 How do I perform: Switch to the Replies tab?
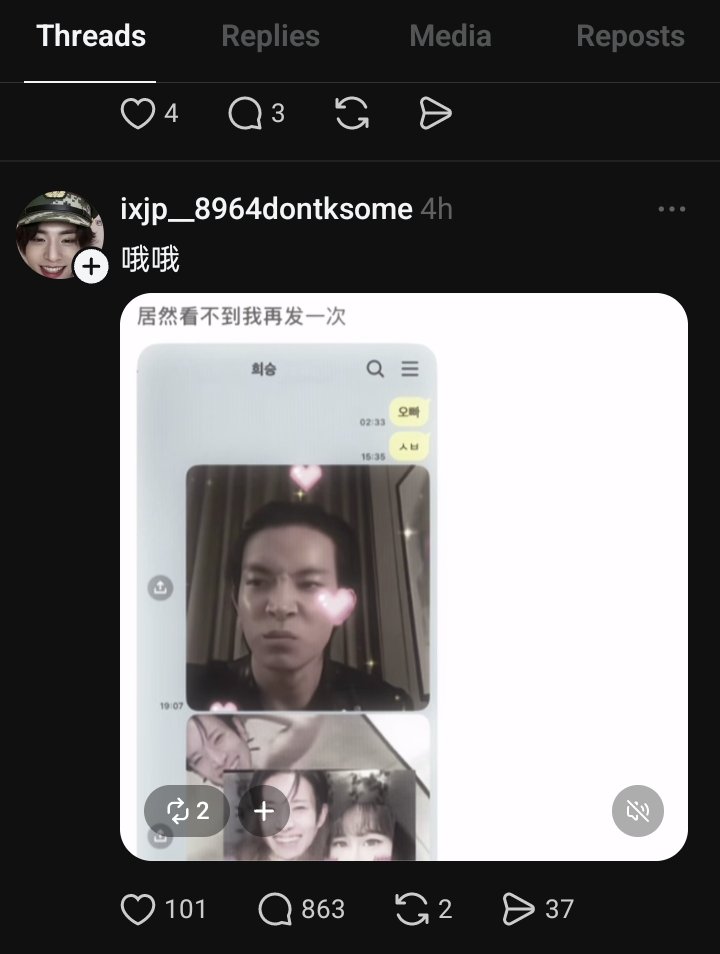pos(270,37)
